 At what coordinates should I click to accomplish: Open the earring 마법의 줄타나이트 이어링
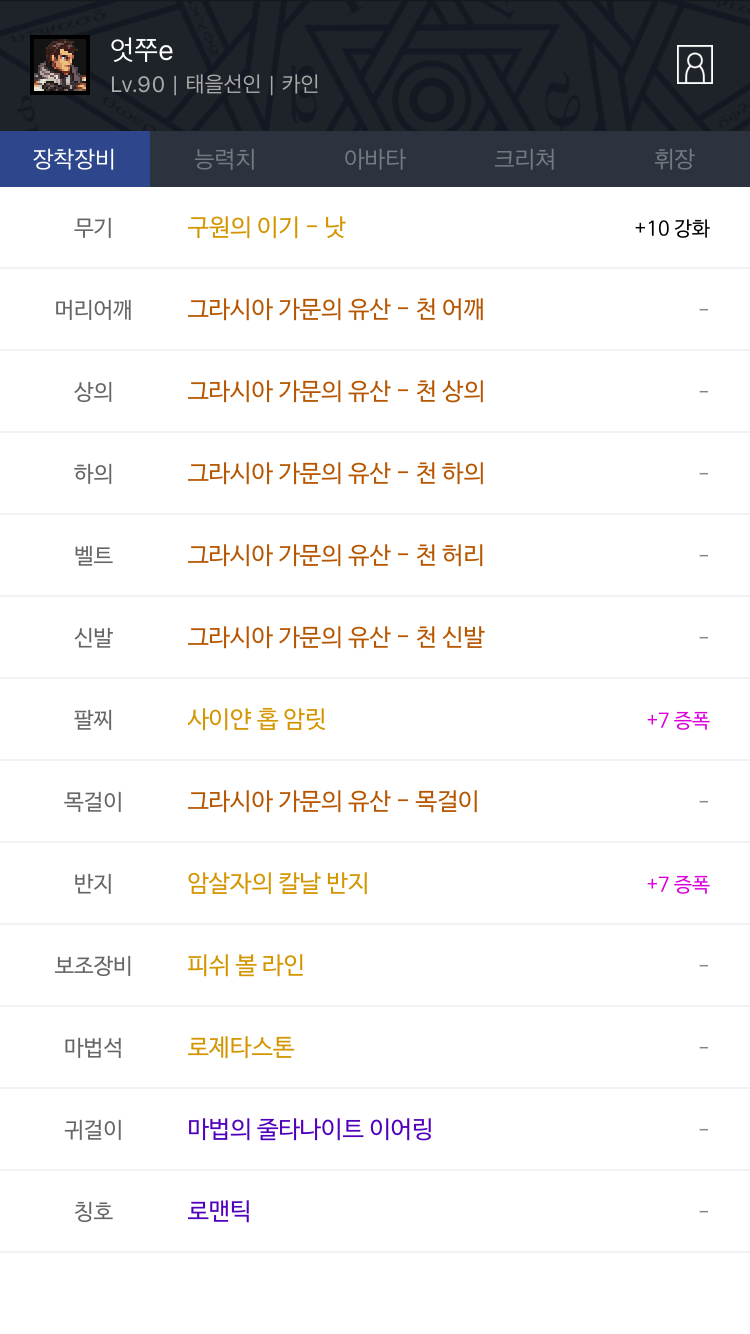[x=375, y=1129]
